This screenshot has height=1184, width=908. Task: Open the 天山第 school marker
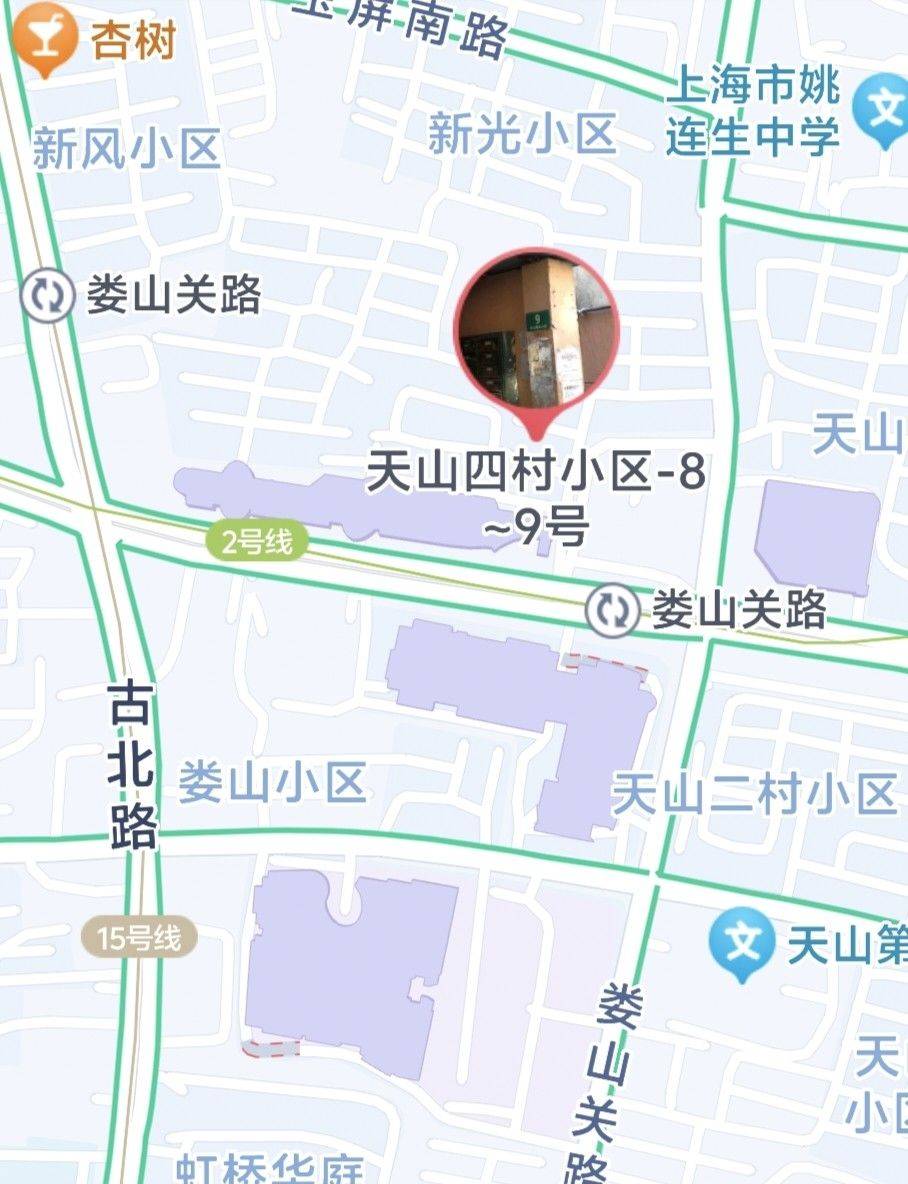[743, 944]
